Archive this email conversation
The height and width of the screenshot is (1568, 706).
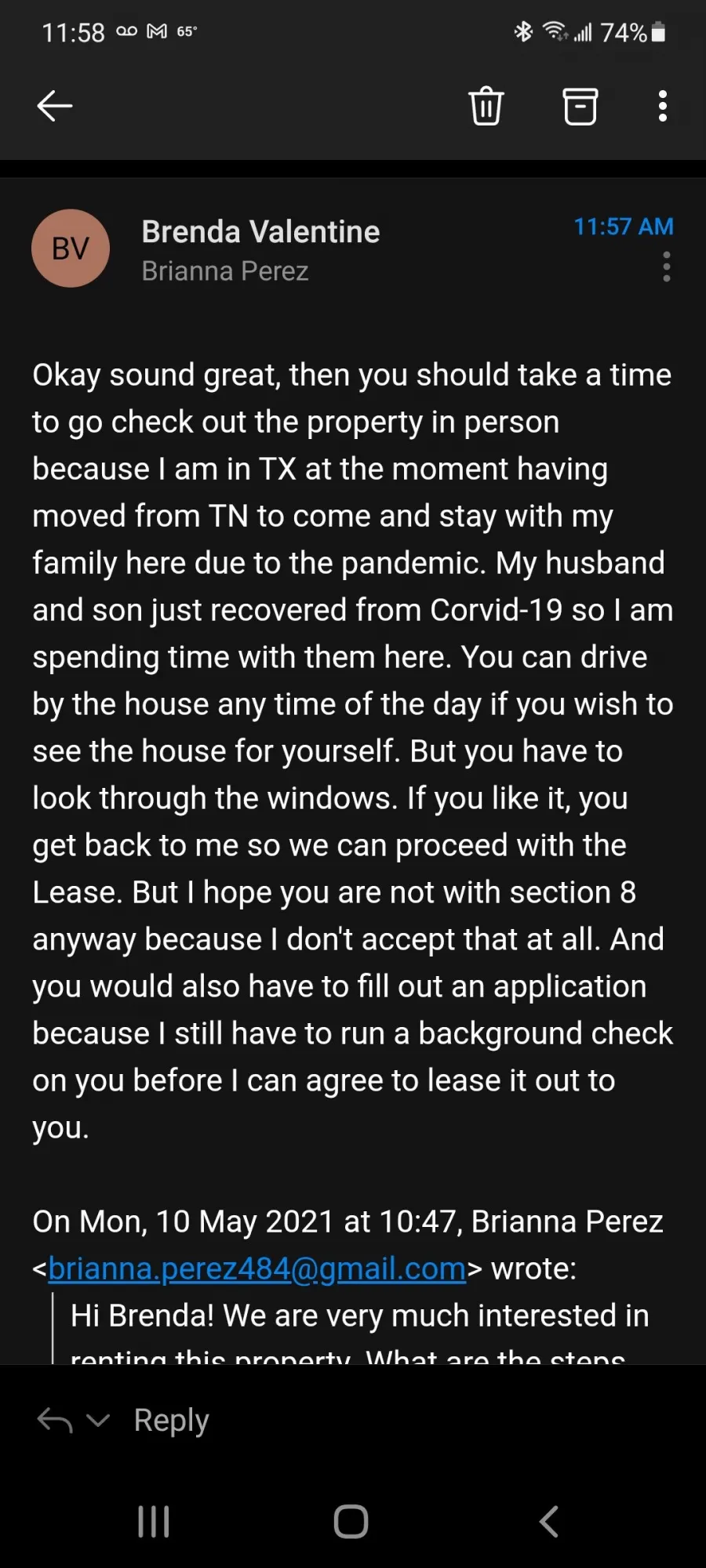click(x=580, y=106)
